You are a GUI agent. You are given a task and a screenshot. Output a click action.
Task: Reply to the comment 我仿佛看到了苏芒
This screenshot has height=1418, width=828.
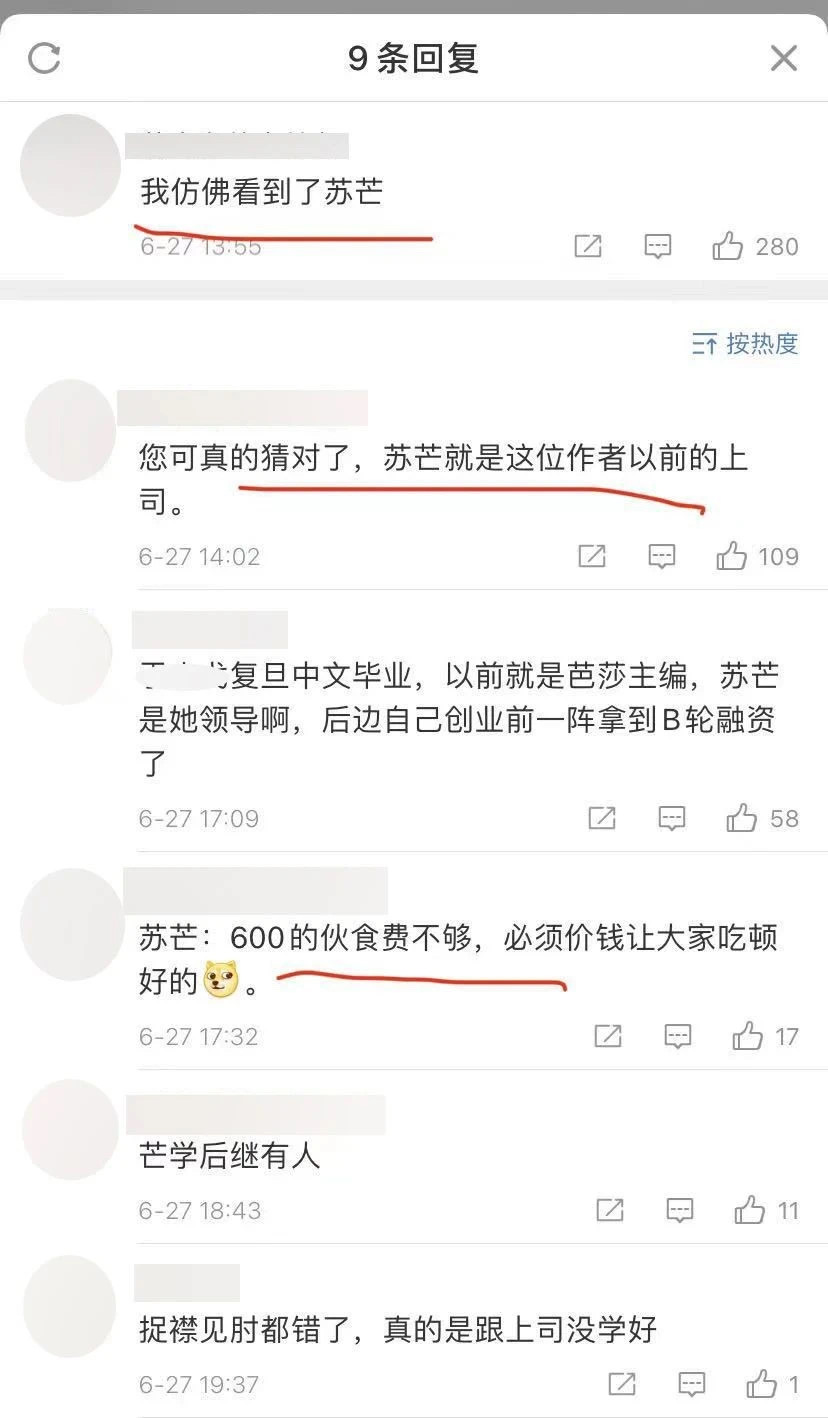point(657,246)
